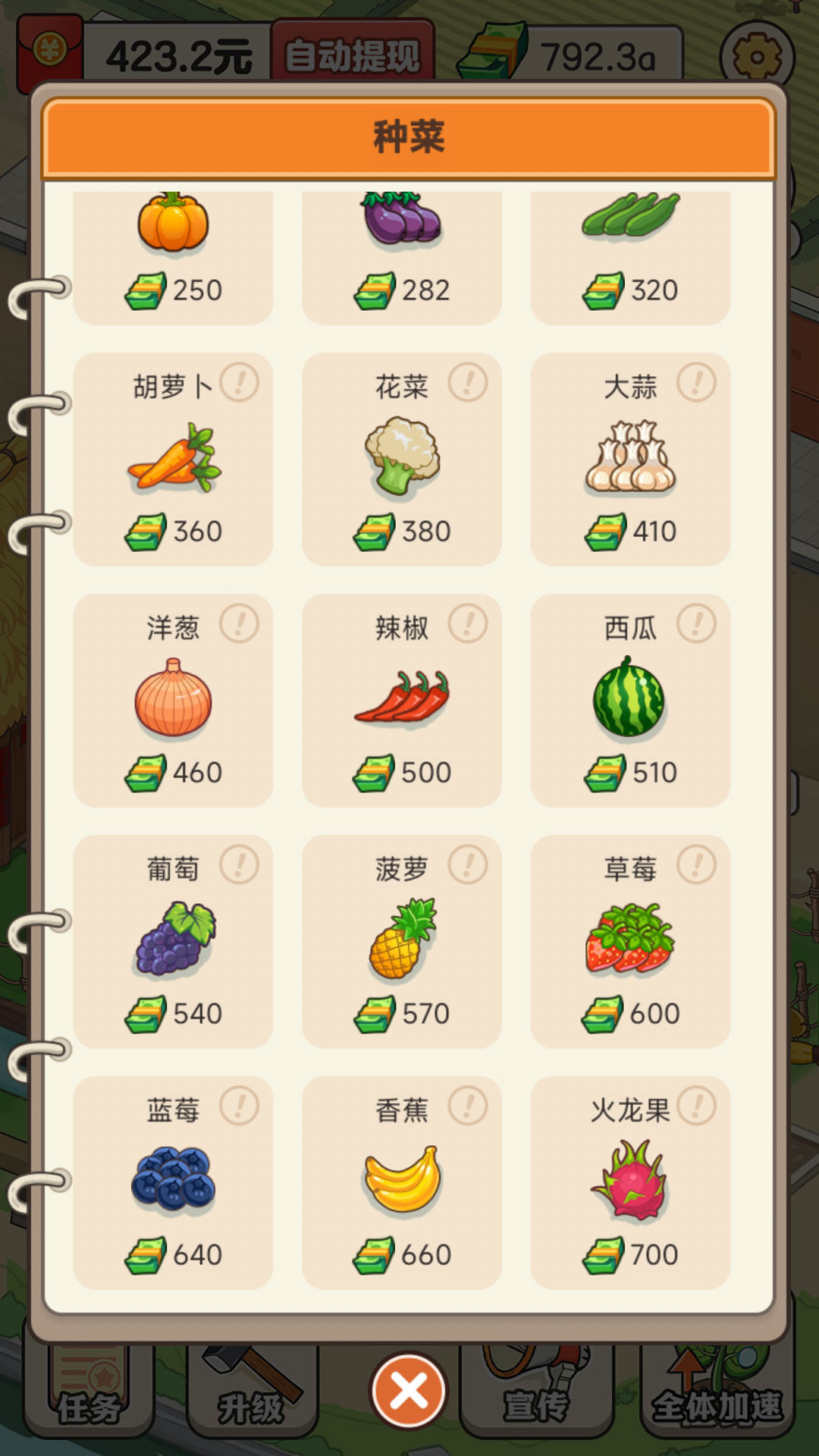The image size is (819, 1456).
Task: Choose the 花菜 cauliflower card
Action: pos(402,460)
